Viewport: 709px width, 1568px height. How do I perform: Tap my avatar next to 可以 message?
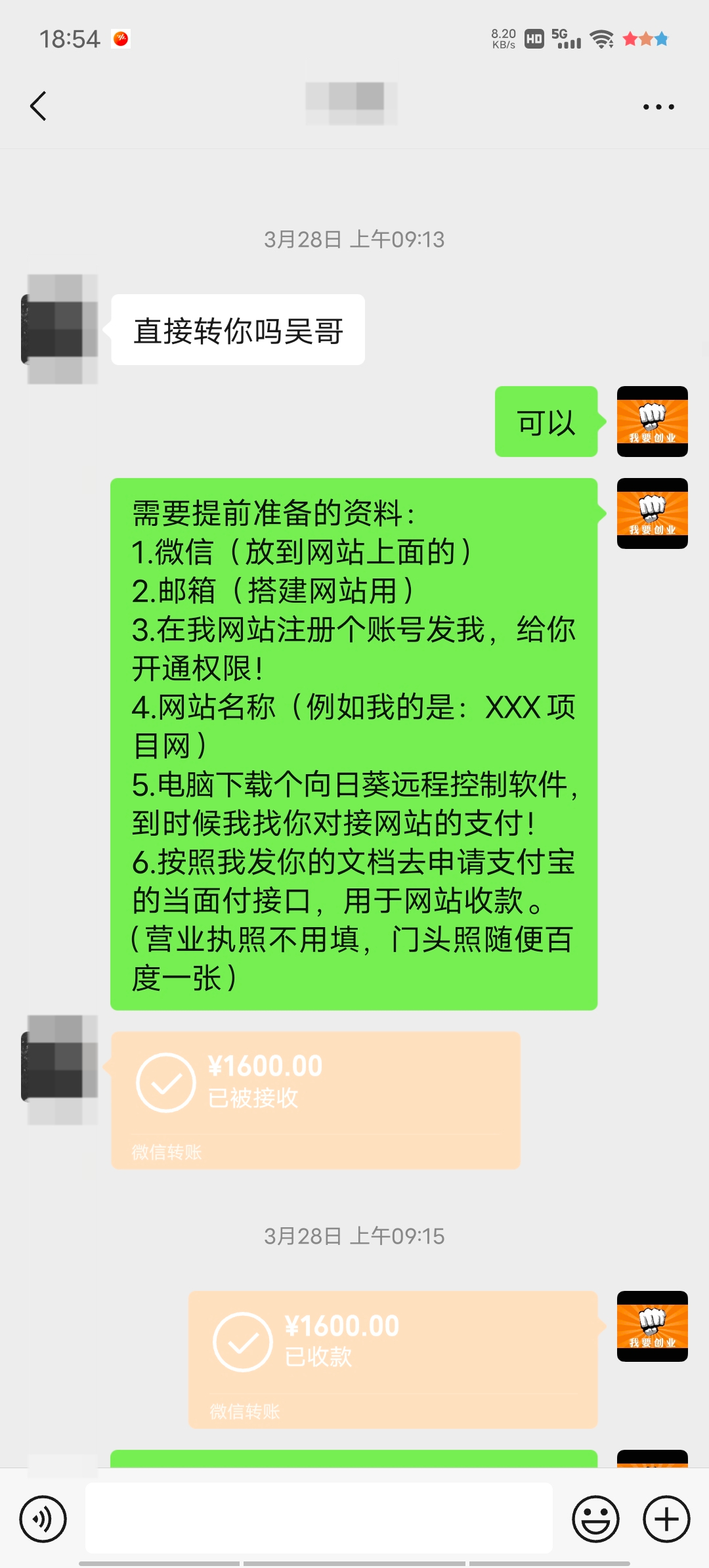(652, 422)
